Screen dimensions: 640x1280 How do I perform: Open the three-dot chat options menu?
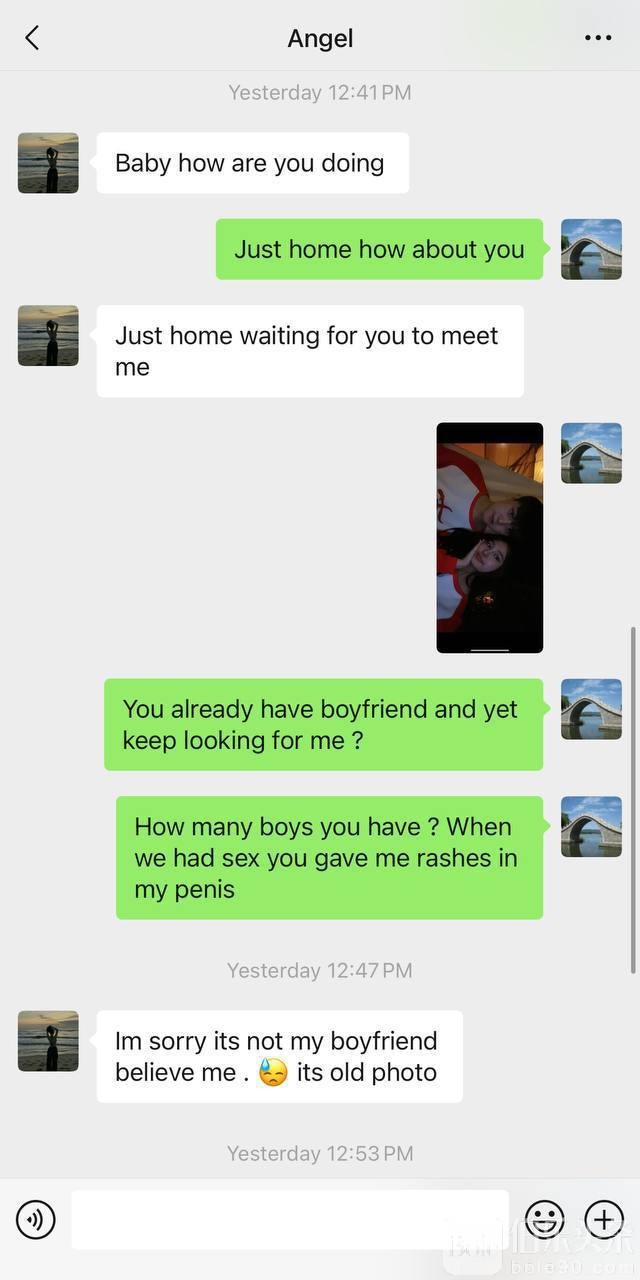597,39
